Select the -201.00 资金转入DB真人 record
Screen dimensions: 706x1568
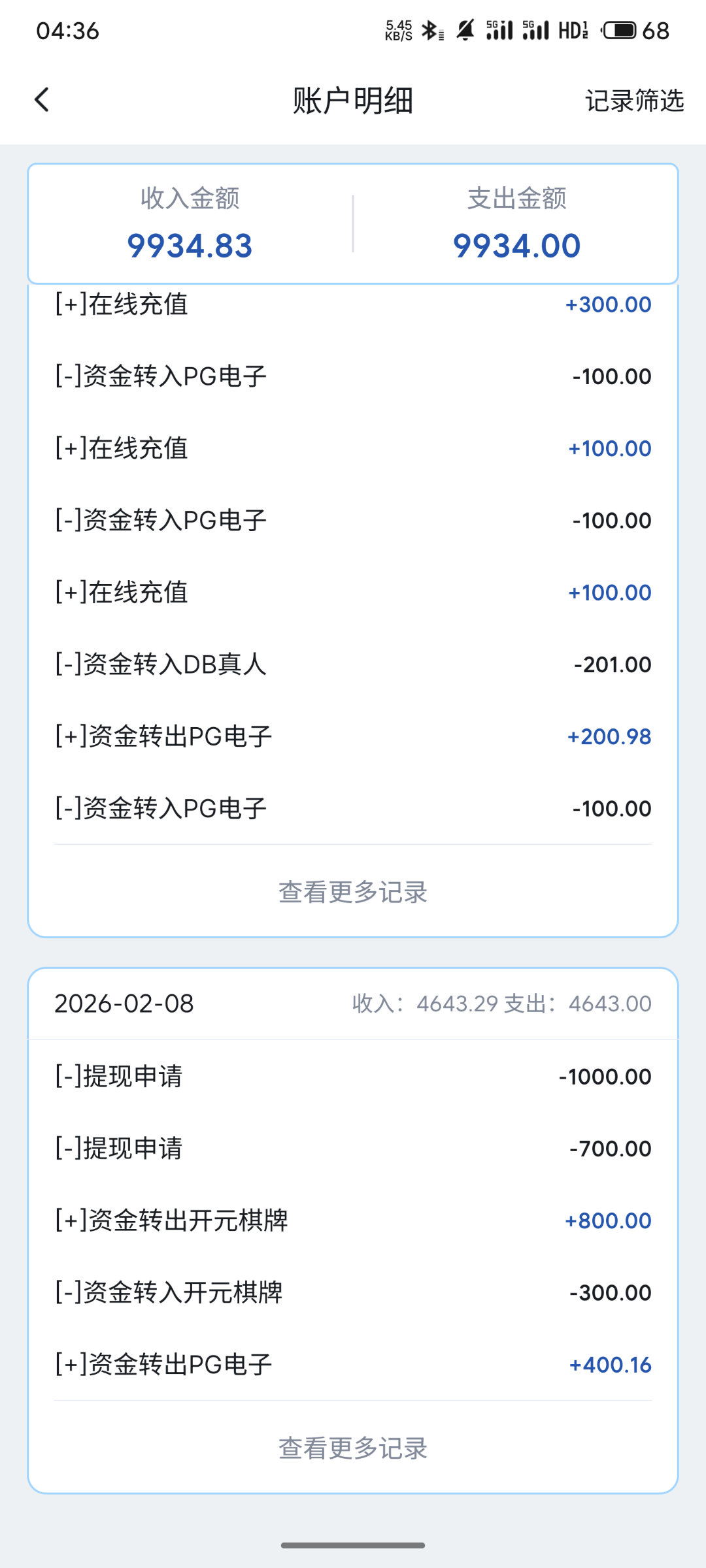pyautogui.click(x=353, y=664)
